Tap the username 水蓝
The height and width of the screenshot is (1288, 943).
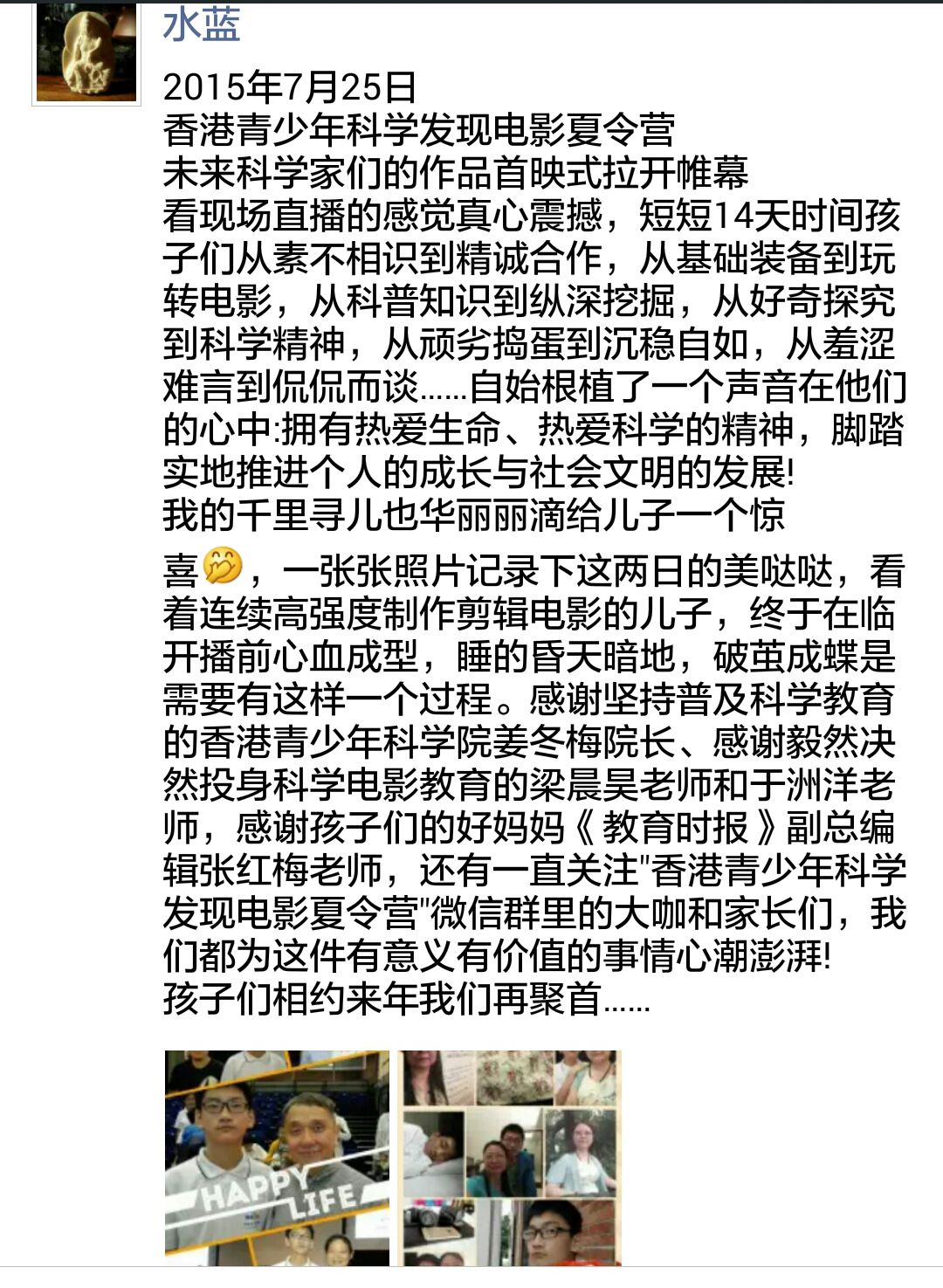[202, 24]
